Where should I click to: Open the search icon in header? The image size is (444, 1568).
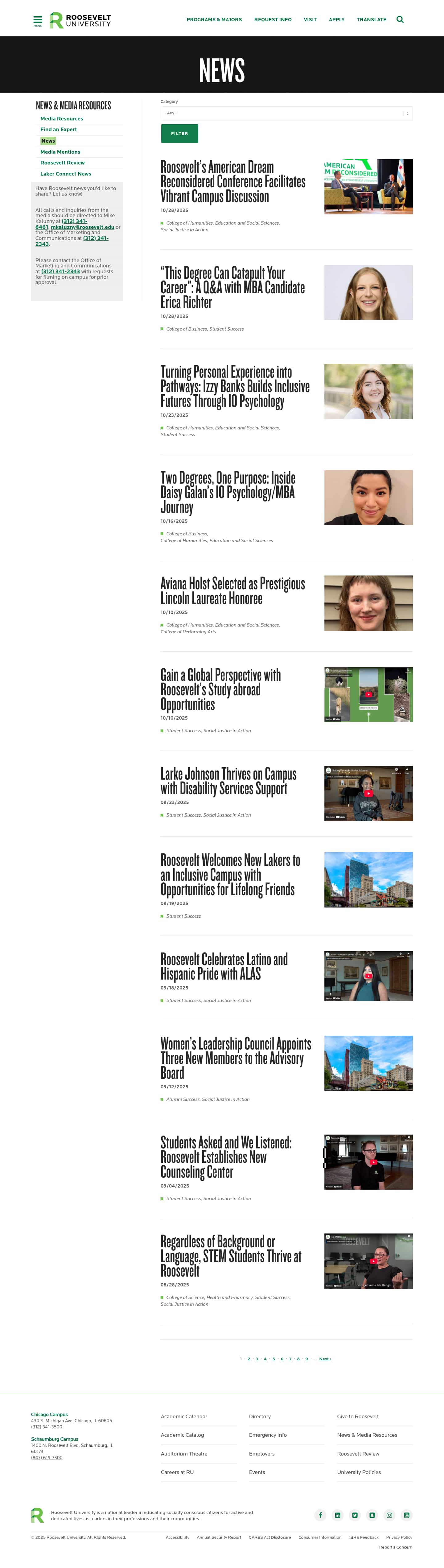tap(400, 19)
